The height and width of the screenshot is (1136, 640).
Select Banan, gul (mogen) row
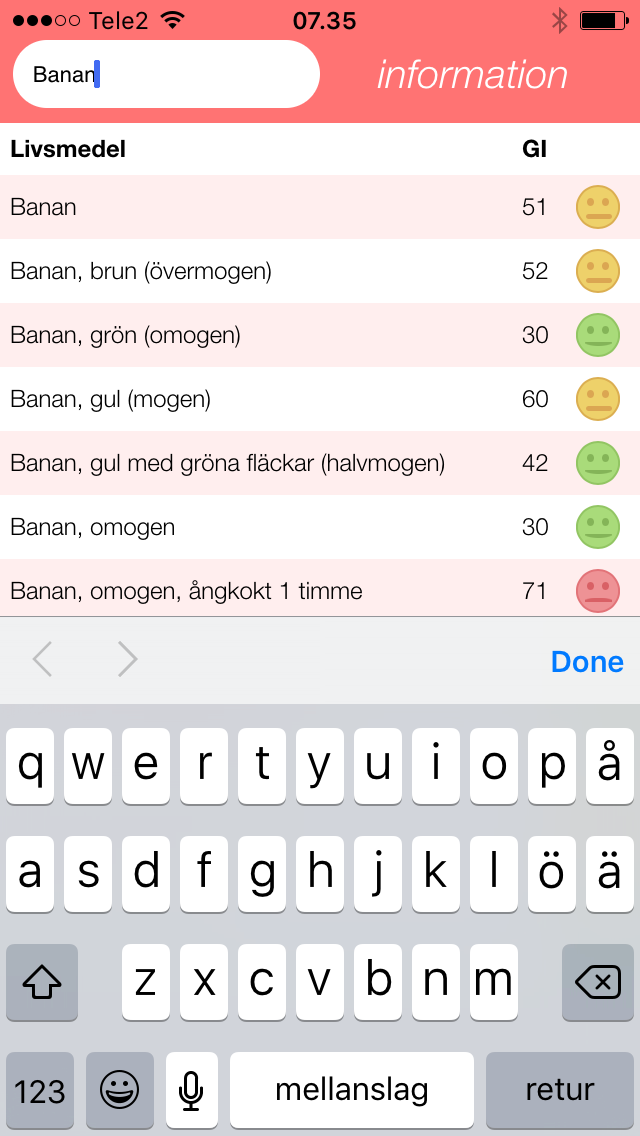[320, 399]
